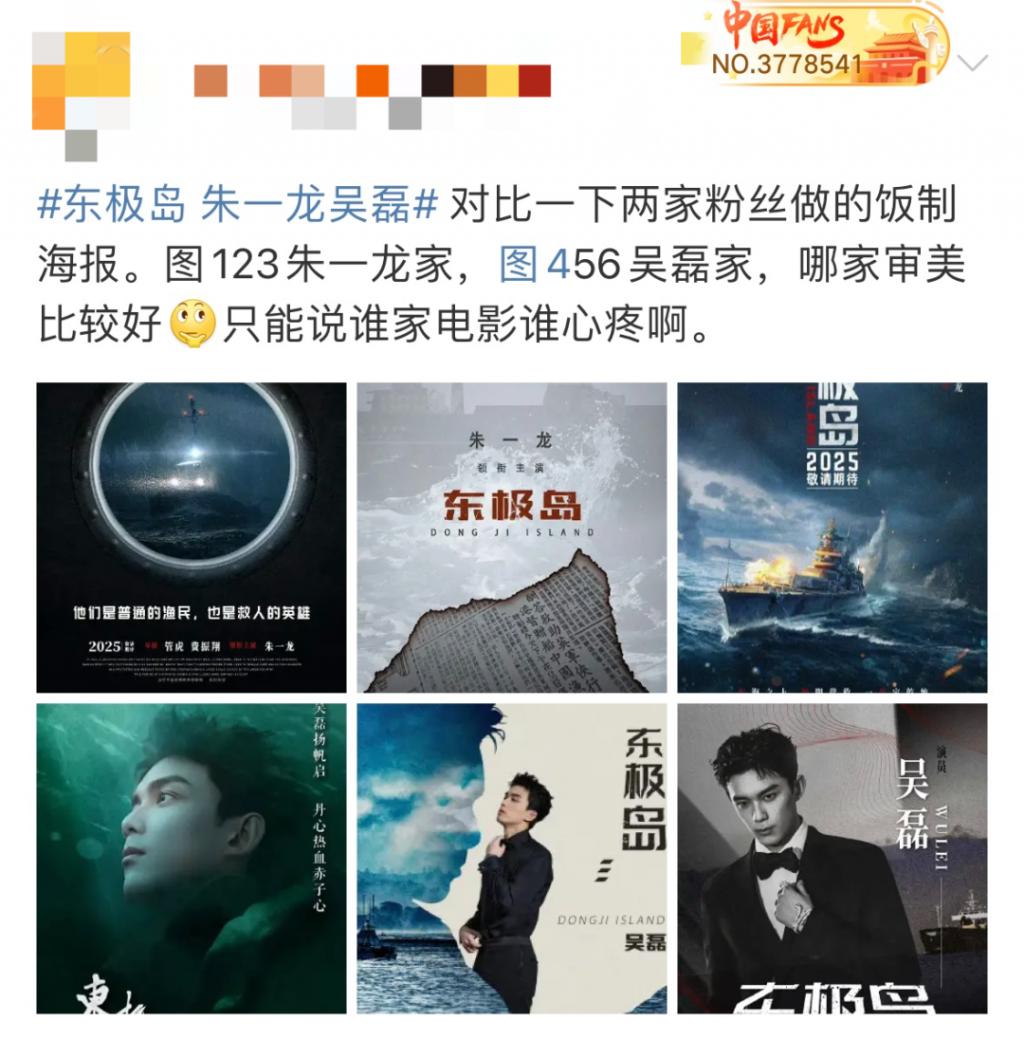Open the #东极岛 朱一龙吴磊# hashtag topic
This screenshot has width=1024, height=1040.
coord(238,206)
